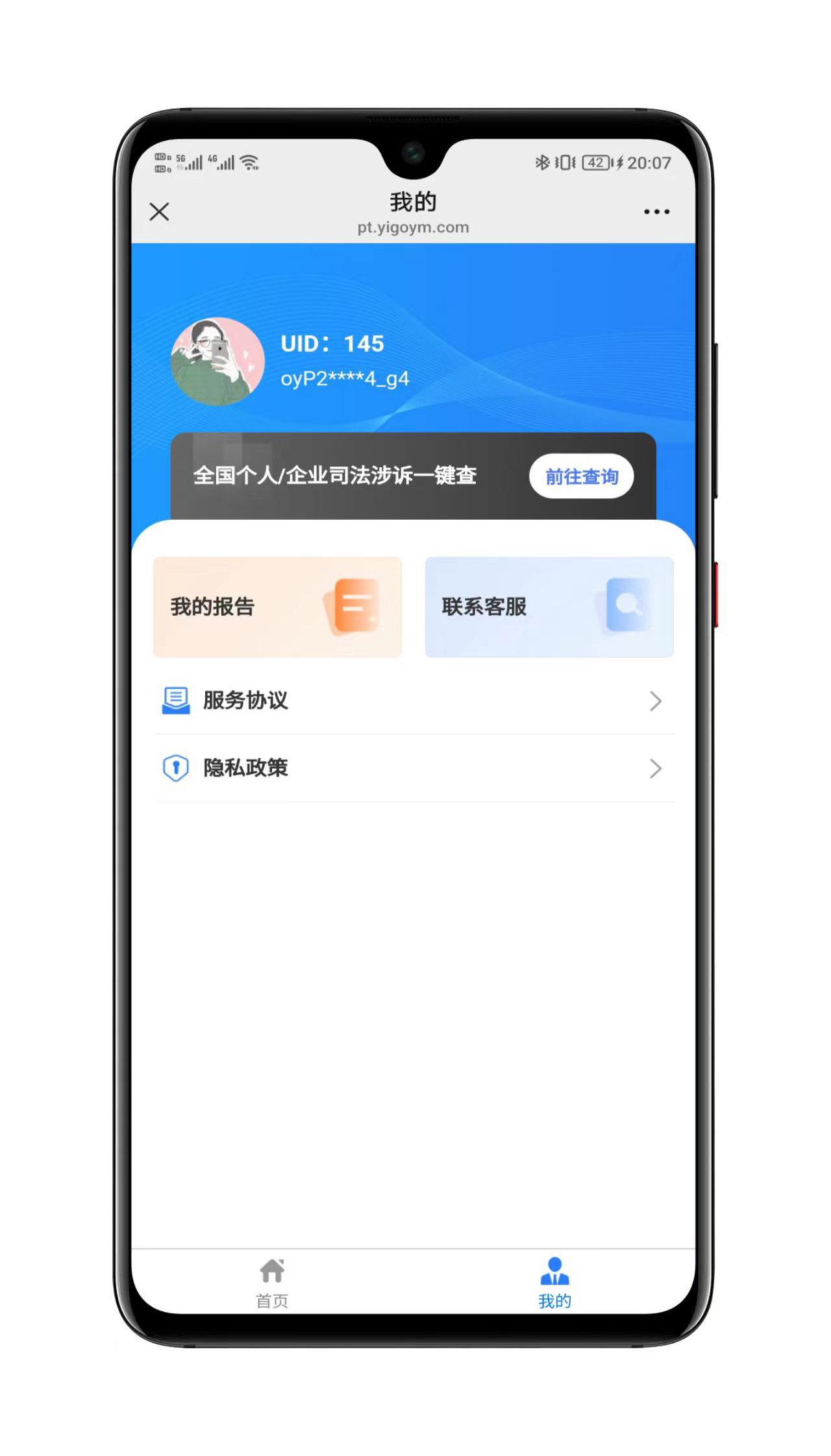Open the 我的报告 card
This screenshot has height=1456, width=831.
coord(277,607)
